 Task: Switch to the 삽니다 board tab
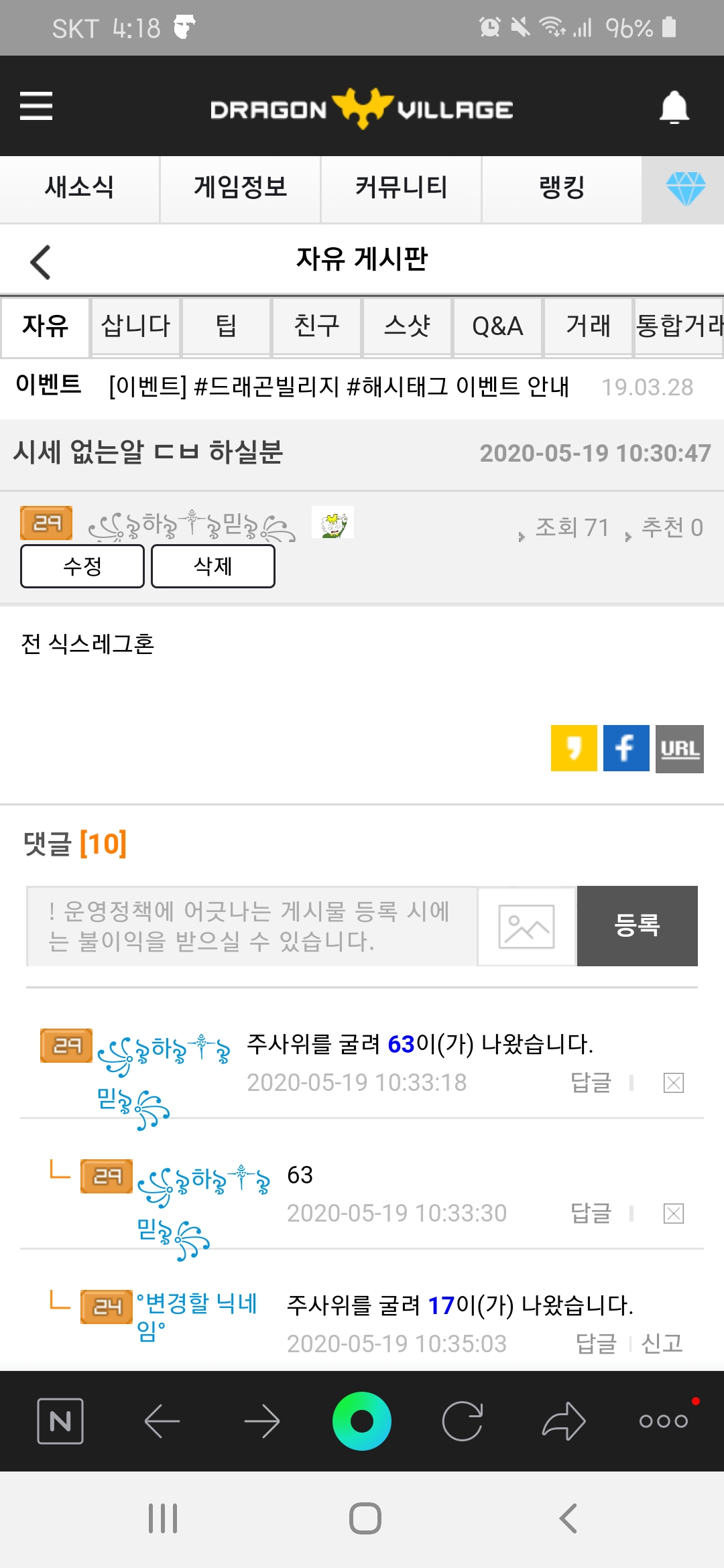135,326
